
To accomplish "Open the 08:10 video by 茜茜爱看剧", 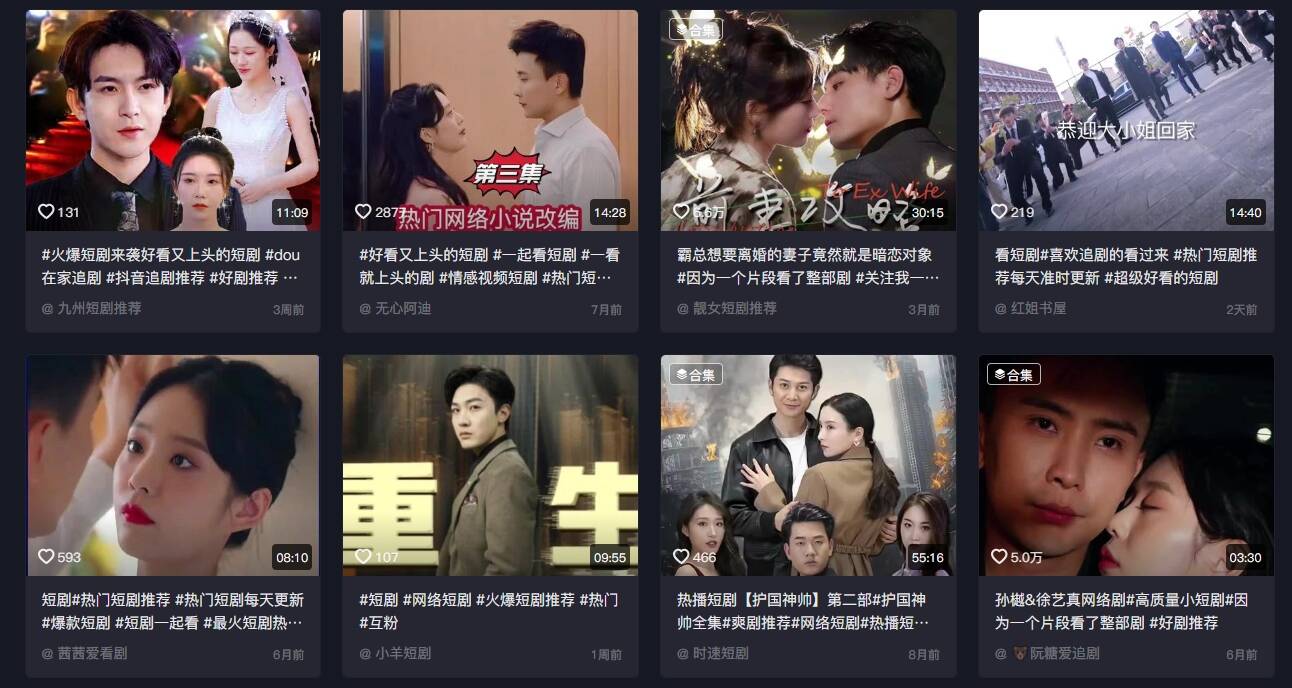I will click(x=172, y=465).
